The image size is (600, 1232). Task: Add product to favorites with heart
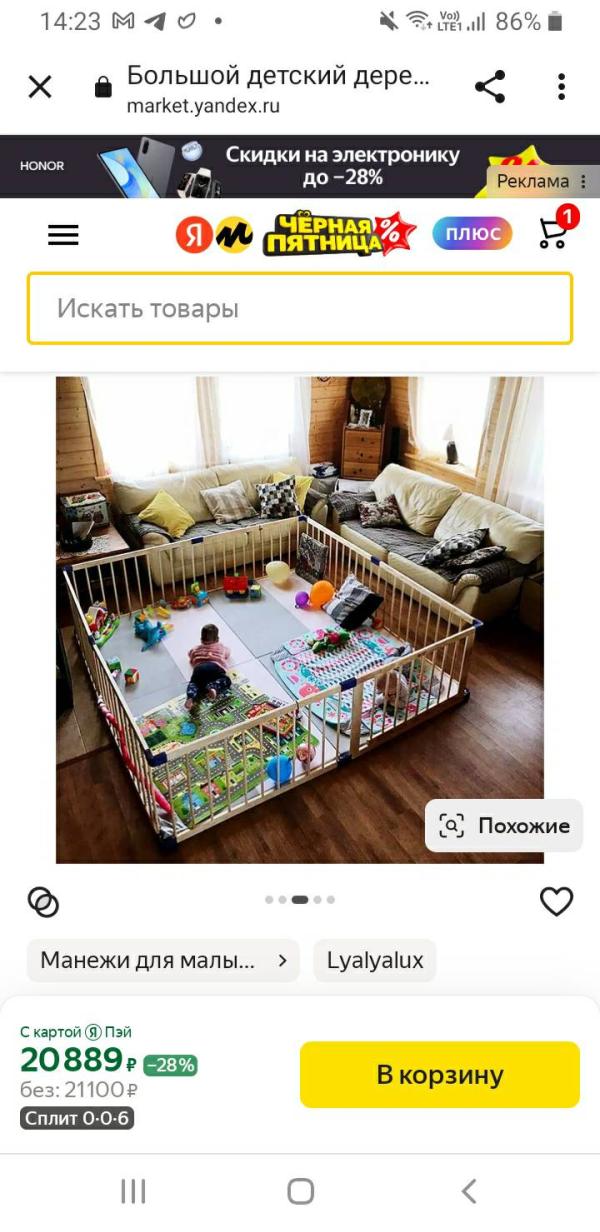[556, 901]
